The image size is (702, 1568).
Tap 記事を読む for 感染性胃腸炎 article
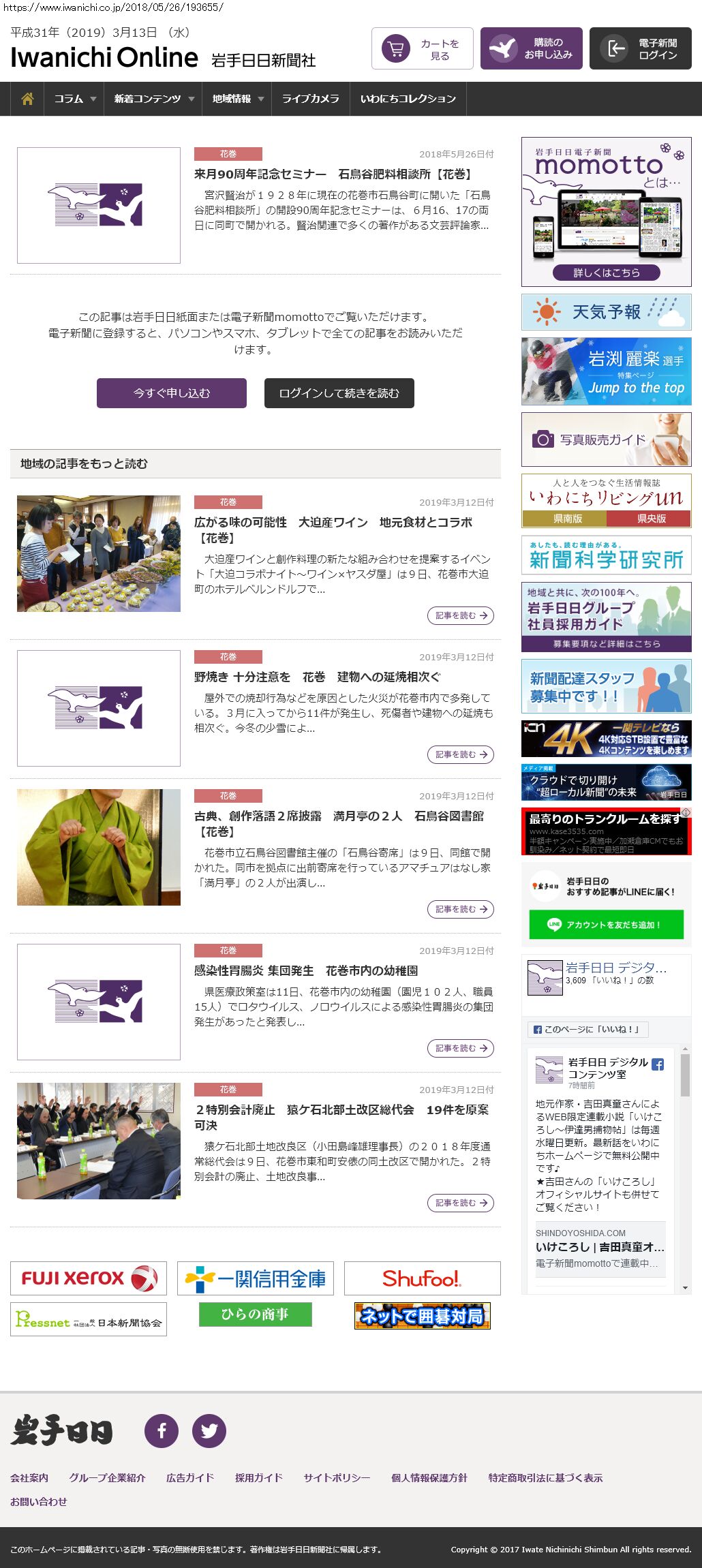(460, 1048)
